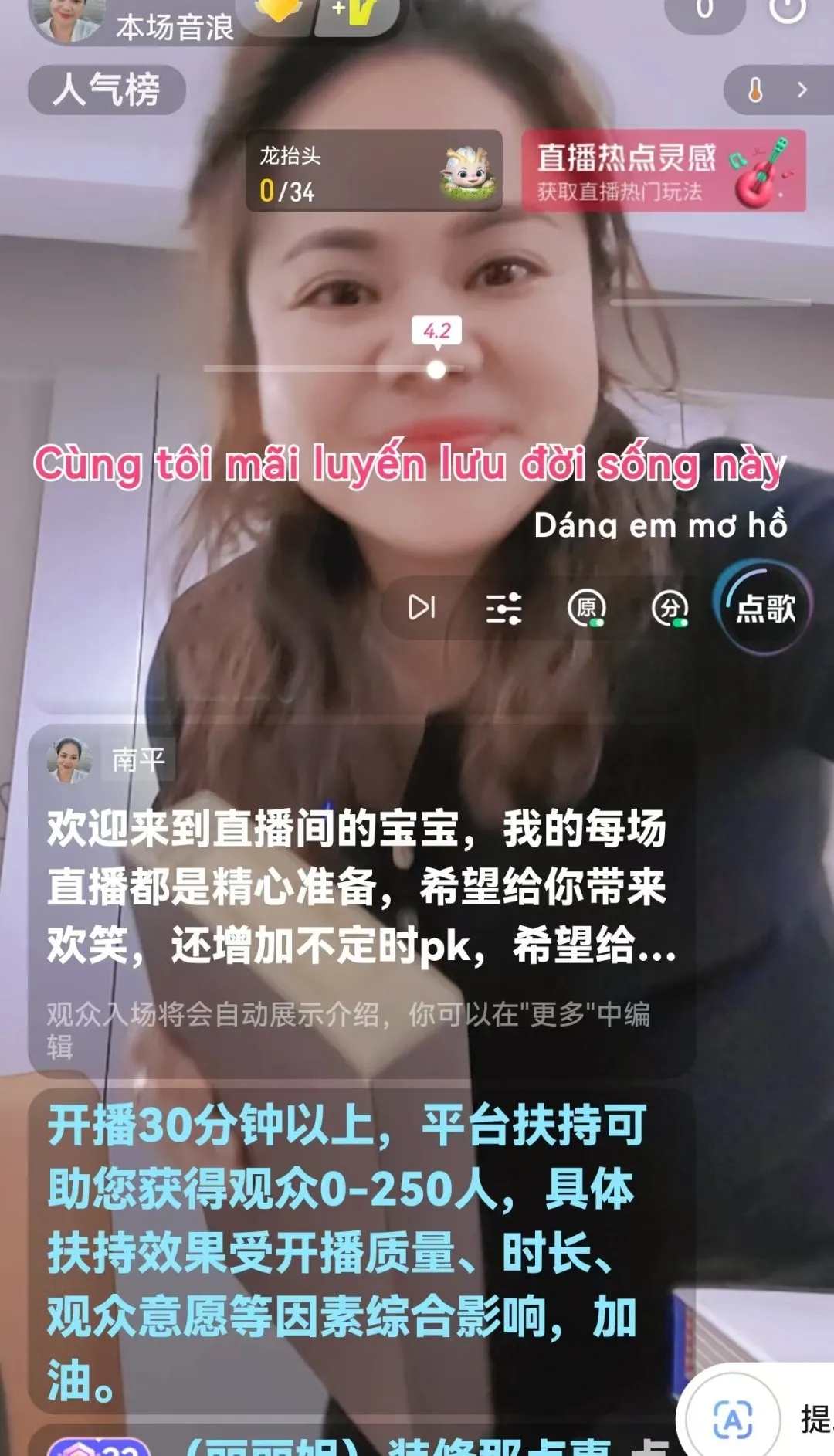The image size is (834, 1456).
Task: Open the audio tuning settings
Action: [503, 608]
